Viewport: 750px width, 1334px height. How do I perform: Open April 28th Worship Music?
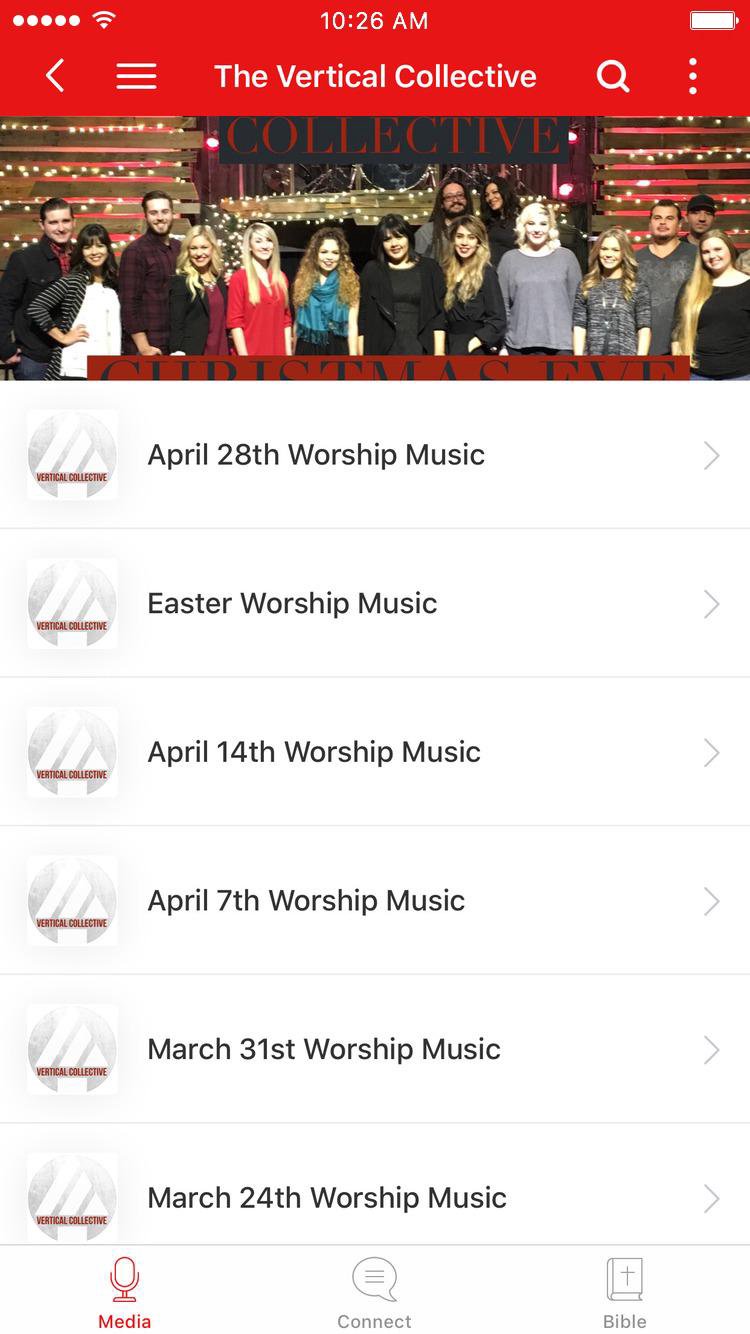tap(375, 455)
